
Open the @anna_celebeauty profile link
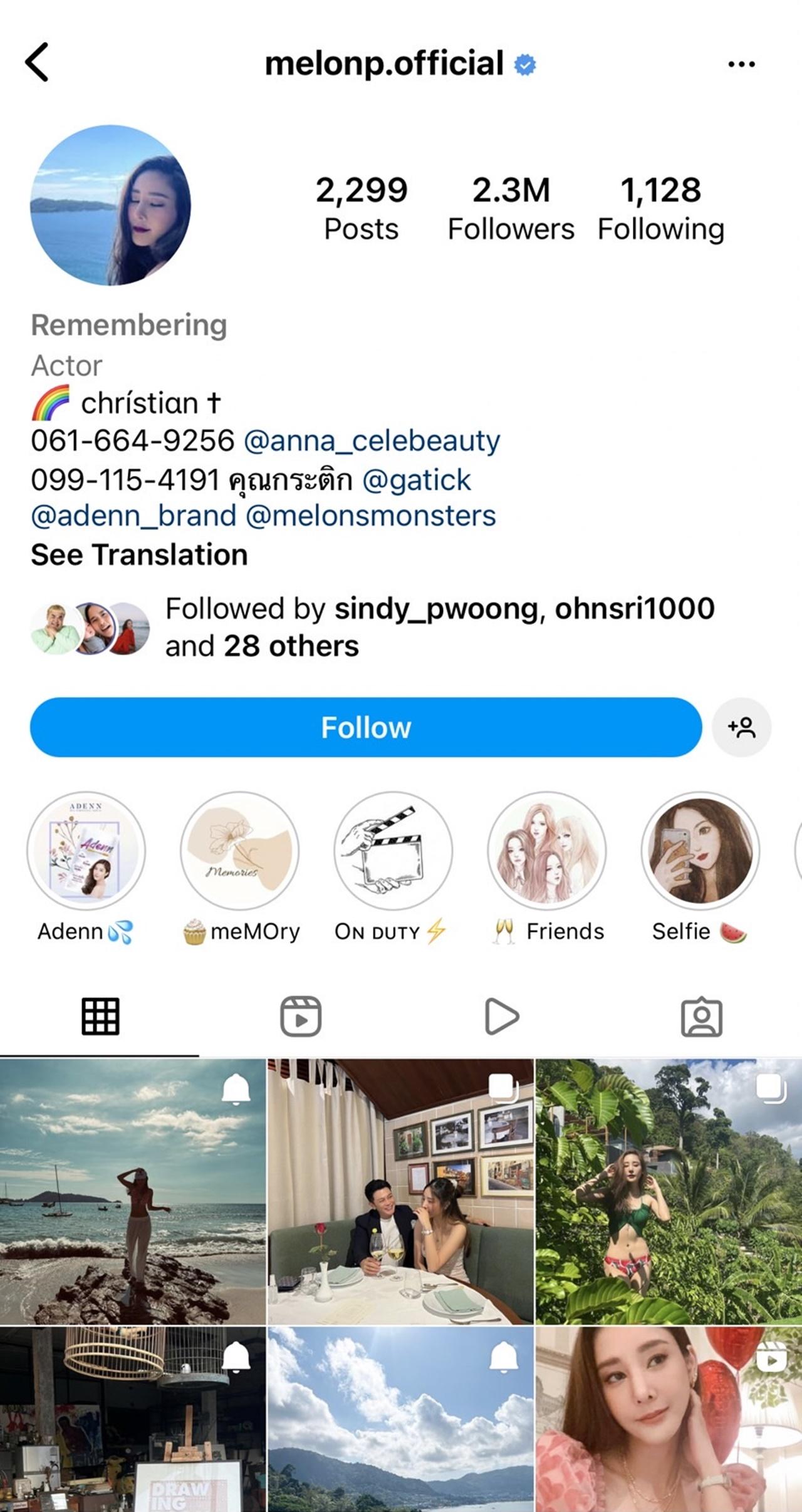point(372,440)
